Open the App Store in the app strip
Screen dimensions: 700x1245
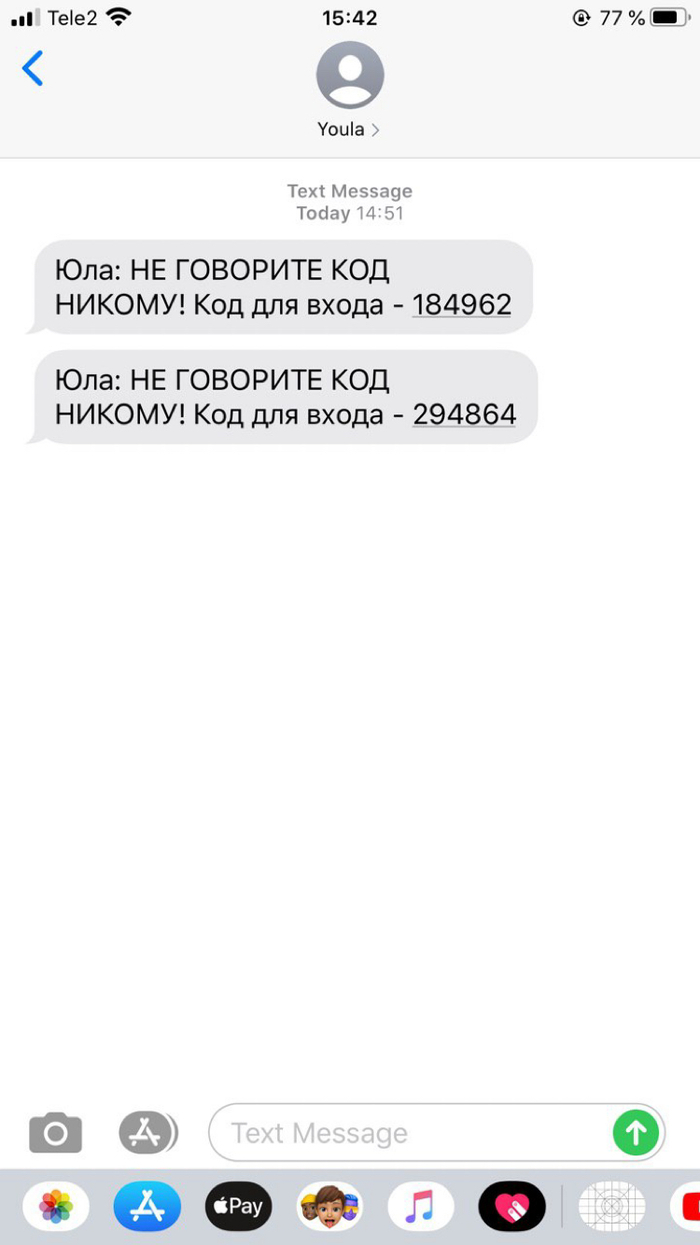147,1206
